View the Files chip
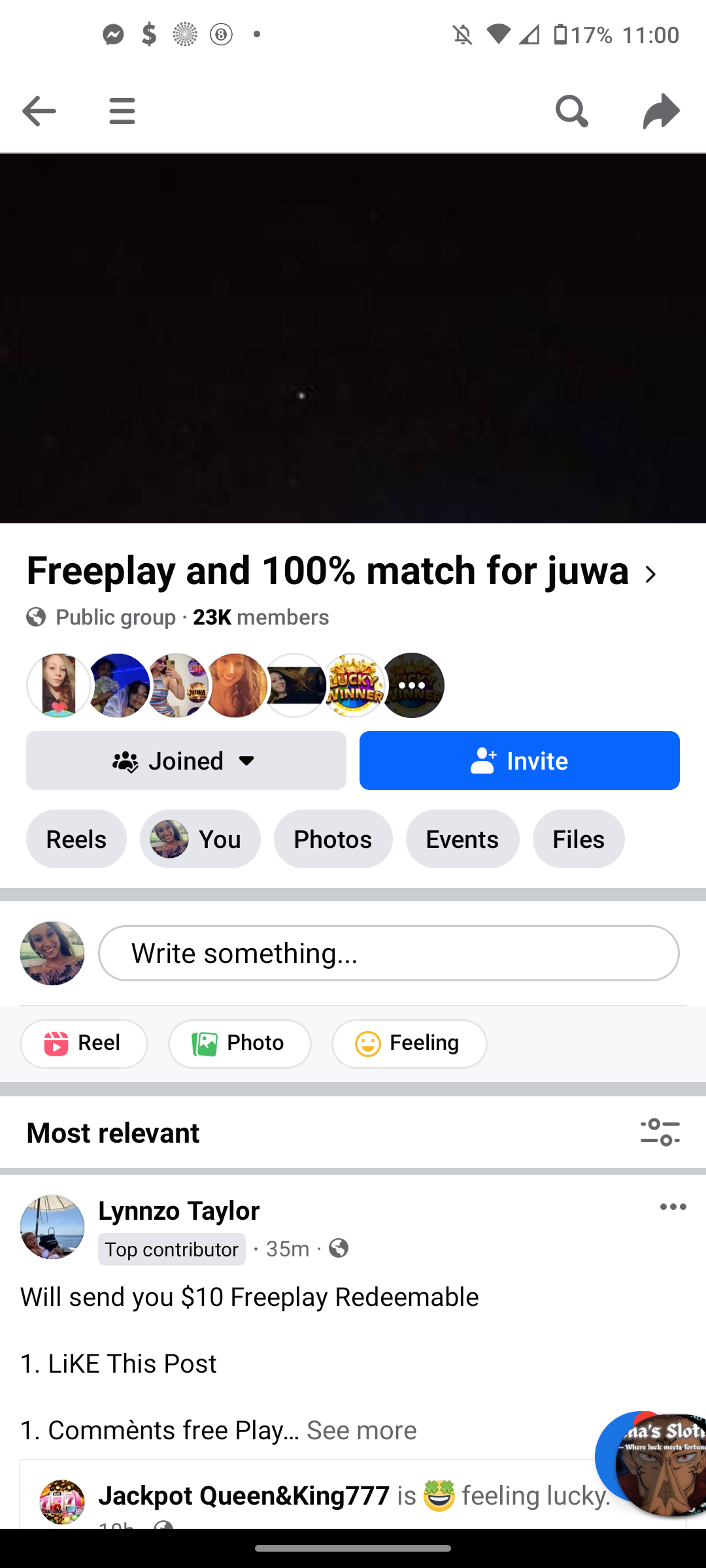This screenshot has height=1568, width=706. [x=579, y=839]
